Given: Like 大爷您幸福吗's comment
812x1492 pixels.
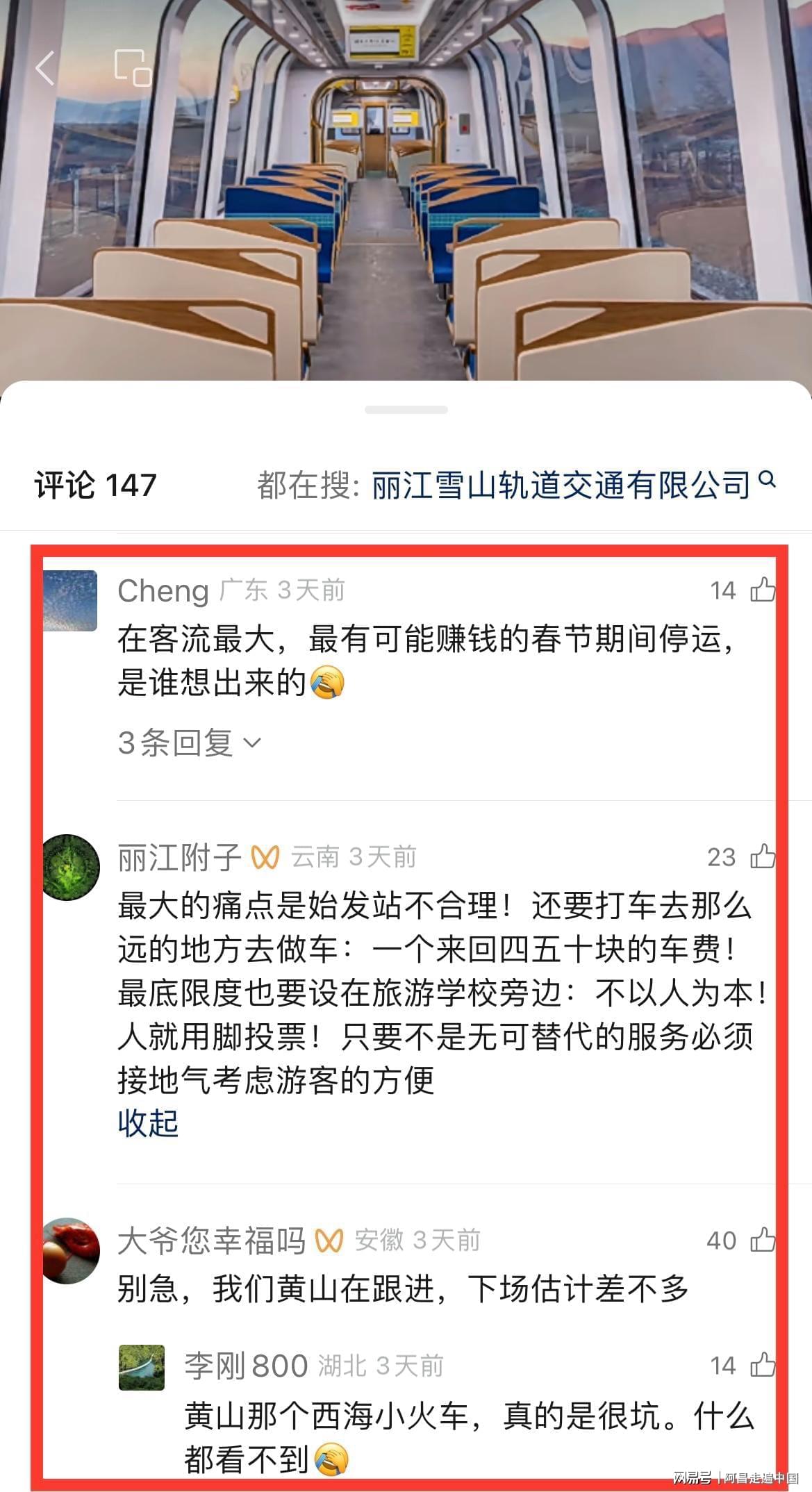Looking at the screenshot, I should [763, 1240].
